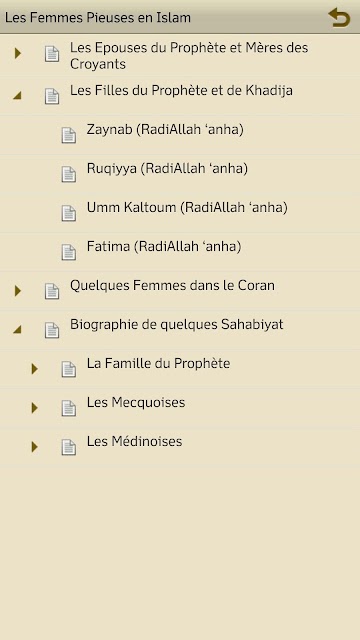This screenshot has width=360, height=640.
Task: Expand Les Mecquoises arrow
Action: coord(34,407)
